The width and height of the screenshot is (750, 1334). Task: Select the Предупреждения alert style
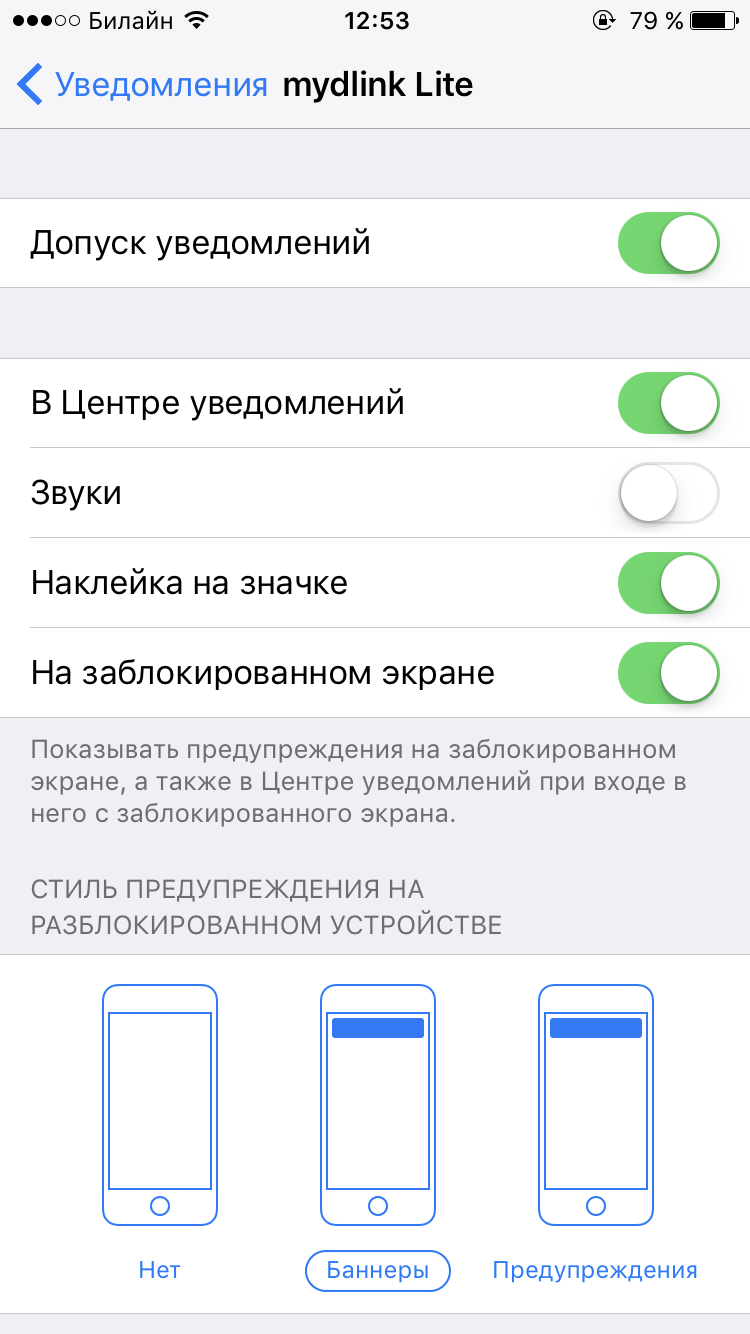point(595,1130)
